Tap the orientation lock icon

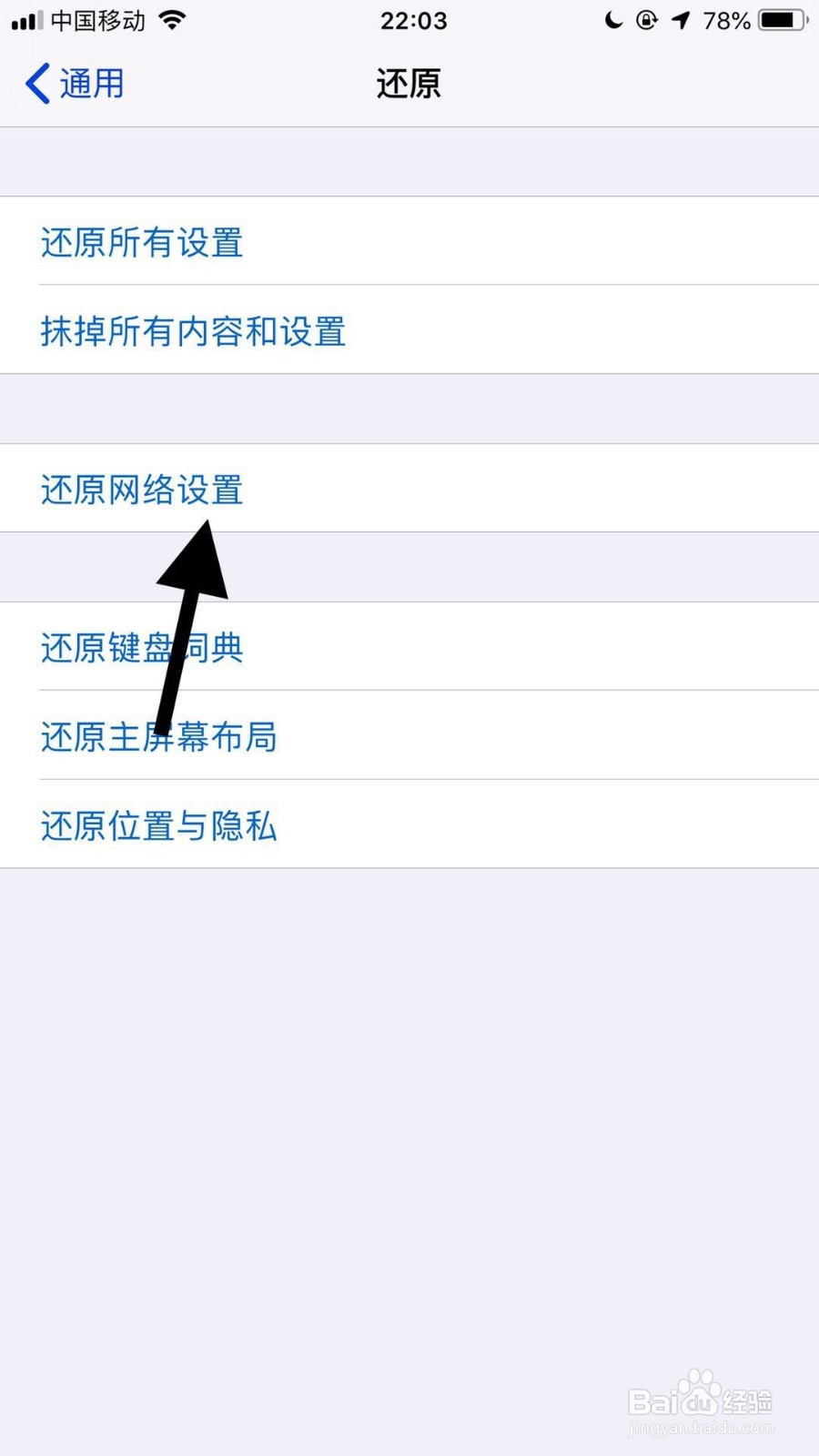(646, 20)
